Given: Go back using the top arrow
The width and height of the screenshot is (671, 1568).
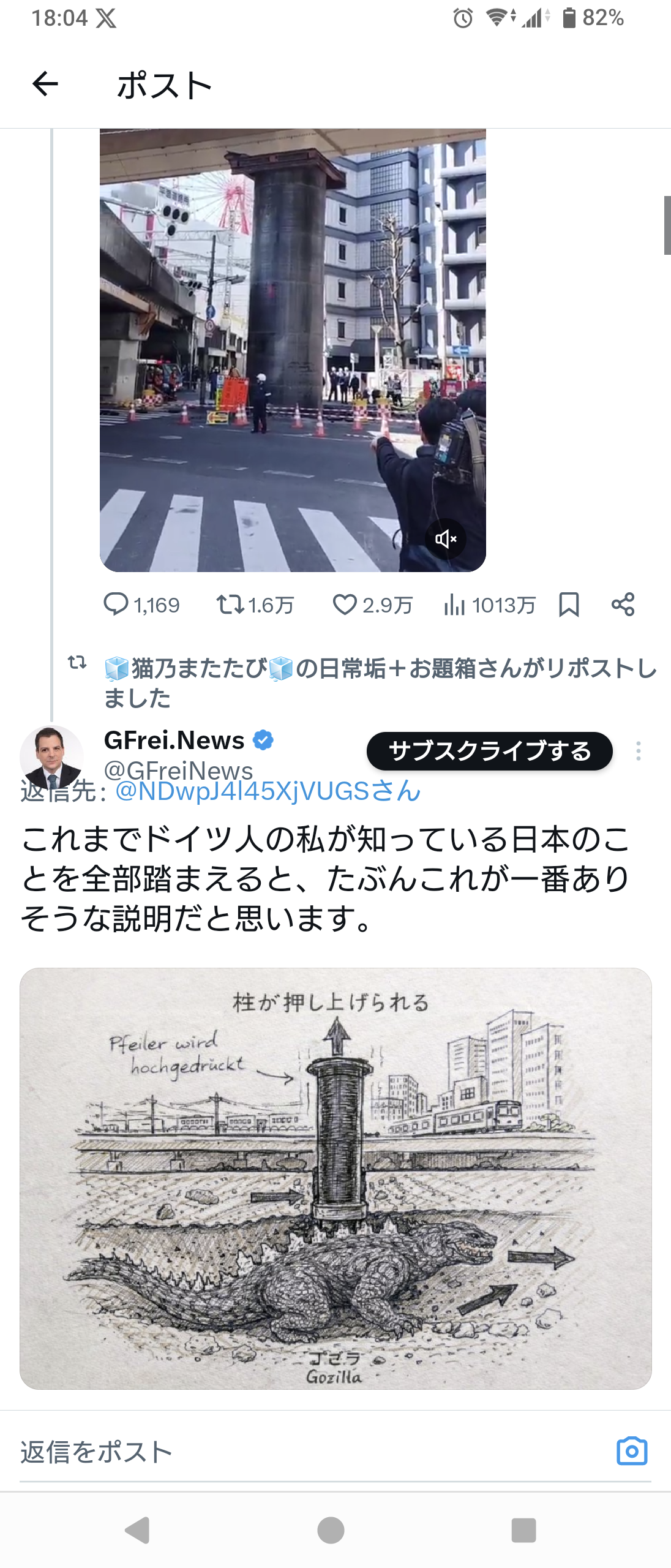Looking at the screenshot, I should tap(45, 84).
